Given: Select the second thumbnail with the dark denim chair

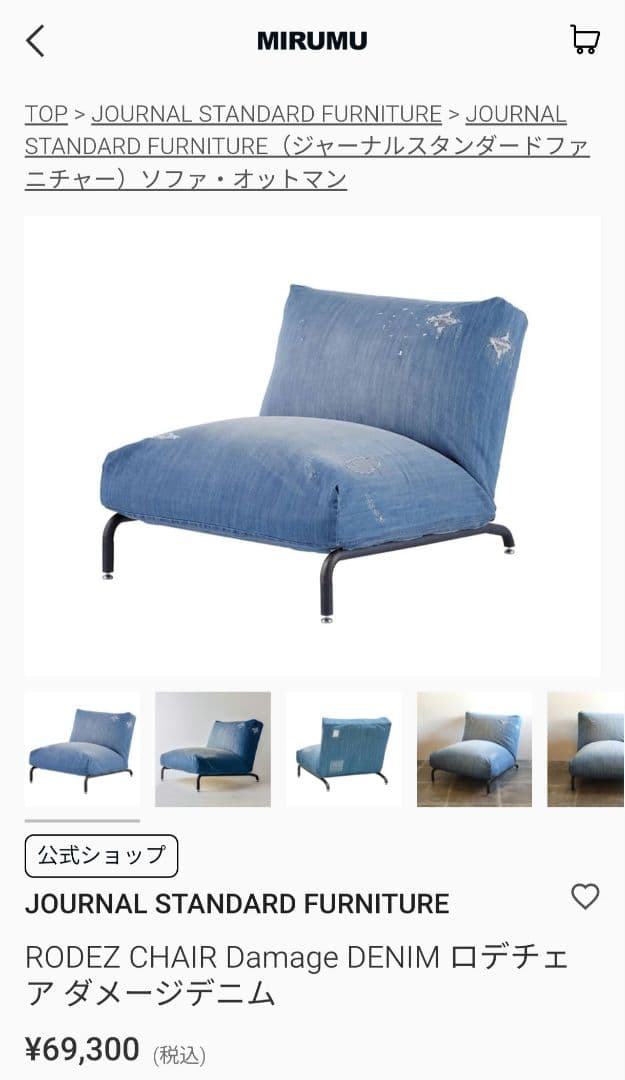Looking at the screenshot, I should [213, 749].
